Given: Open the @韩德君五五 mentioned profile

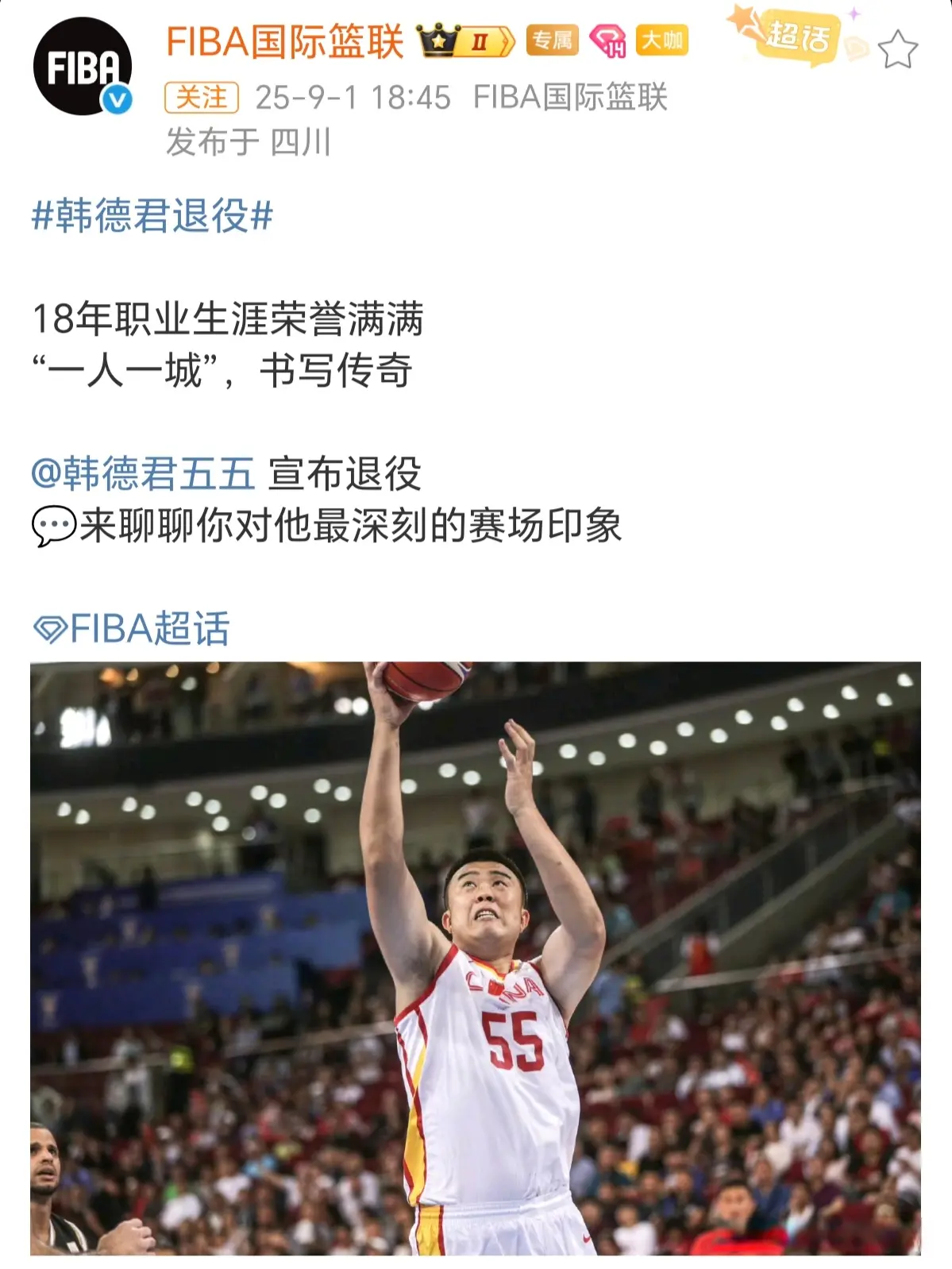Looking at the screenshot, I should coord(143,474).
